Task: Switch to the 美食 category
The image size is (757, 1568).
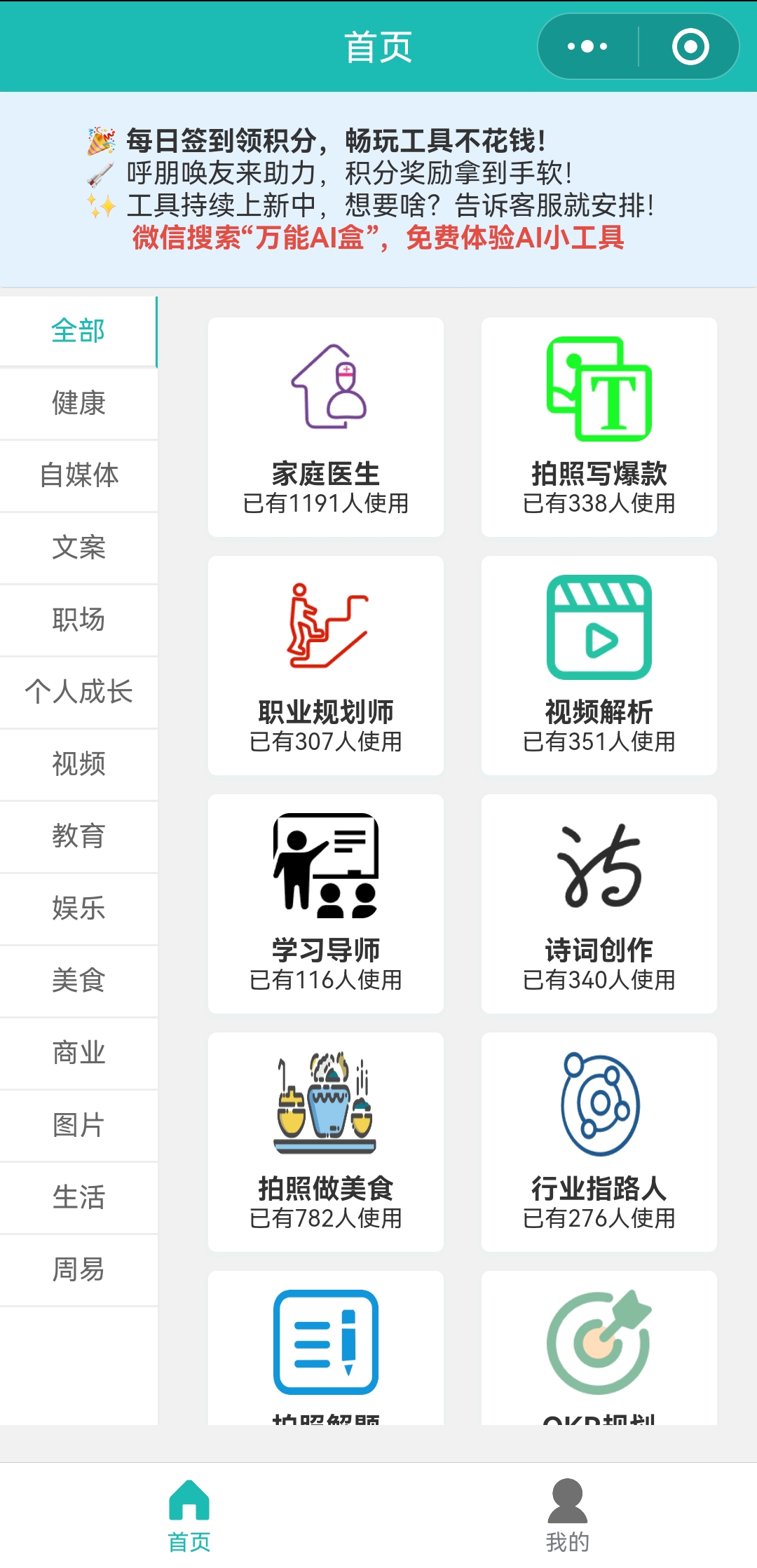Action: pos(79,981)
